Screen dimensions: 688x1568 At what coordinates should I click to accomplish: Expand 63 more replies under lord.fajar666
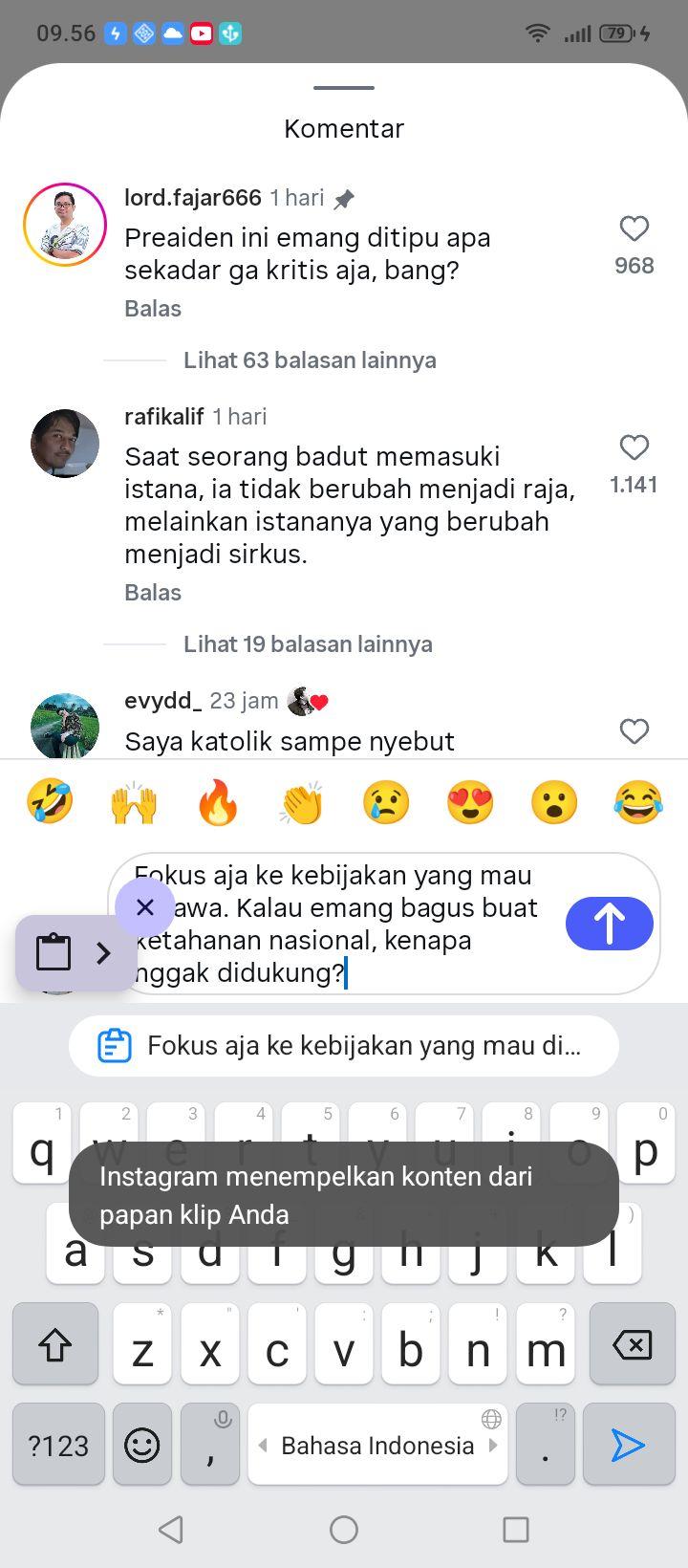pos(310,360)
